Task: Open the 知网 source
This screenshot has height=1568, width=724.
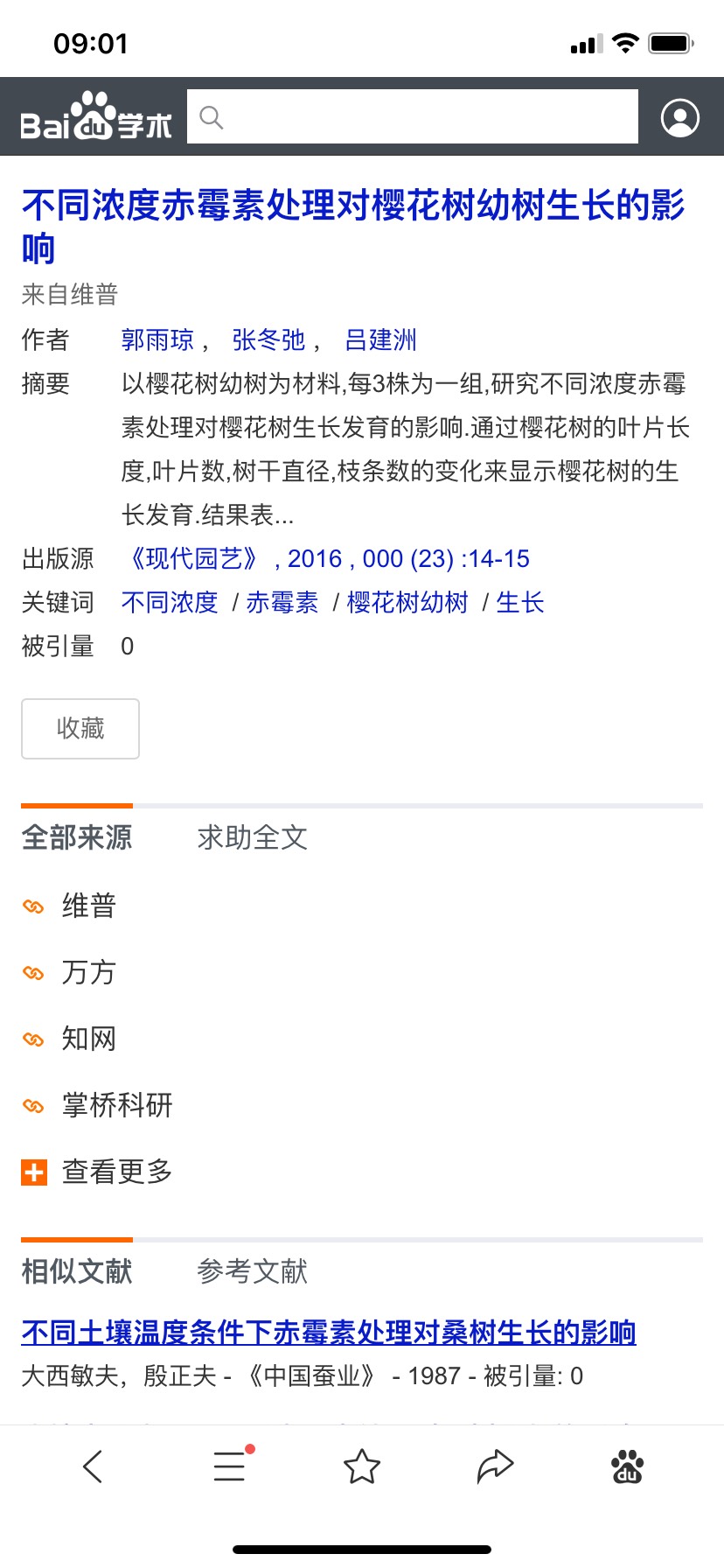Action: coord(89,1039)
